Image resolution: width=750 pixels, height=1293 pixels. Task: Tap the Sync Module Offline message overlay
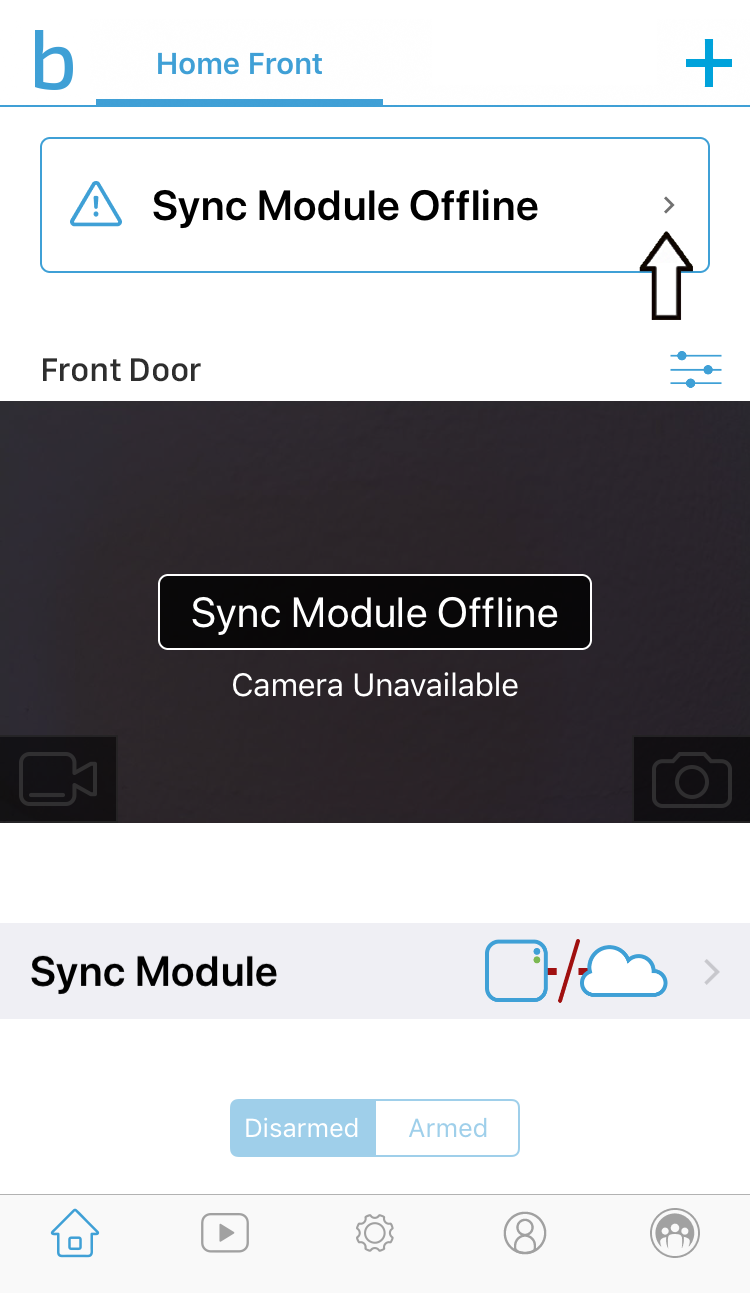click(x=375, y=611)
